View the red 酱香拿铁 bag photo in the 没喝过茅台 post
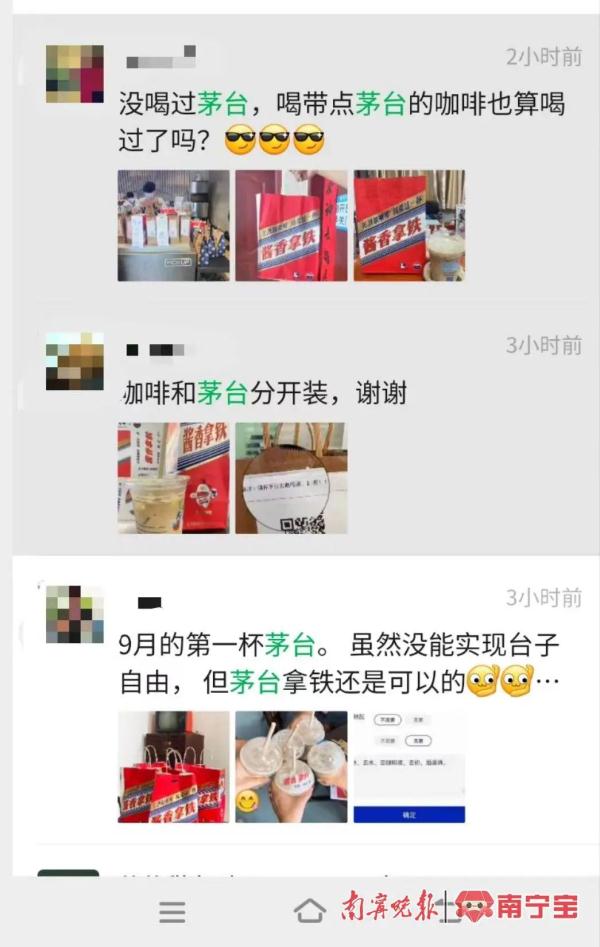The height and width of the screenshot is (947, 600). 291,225
